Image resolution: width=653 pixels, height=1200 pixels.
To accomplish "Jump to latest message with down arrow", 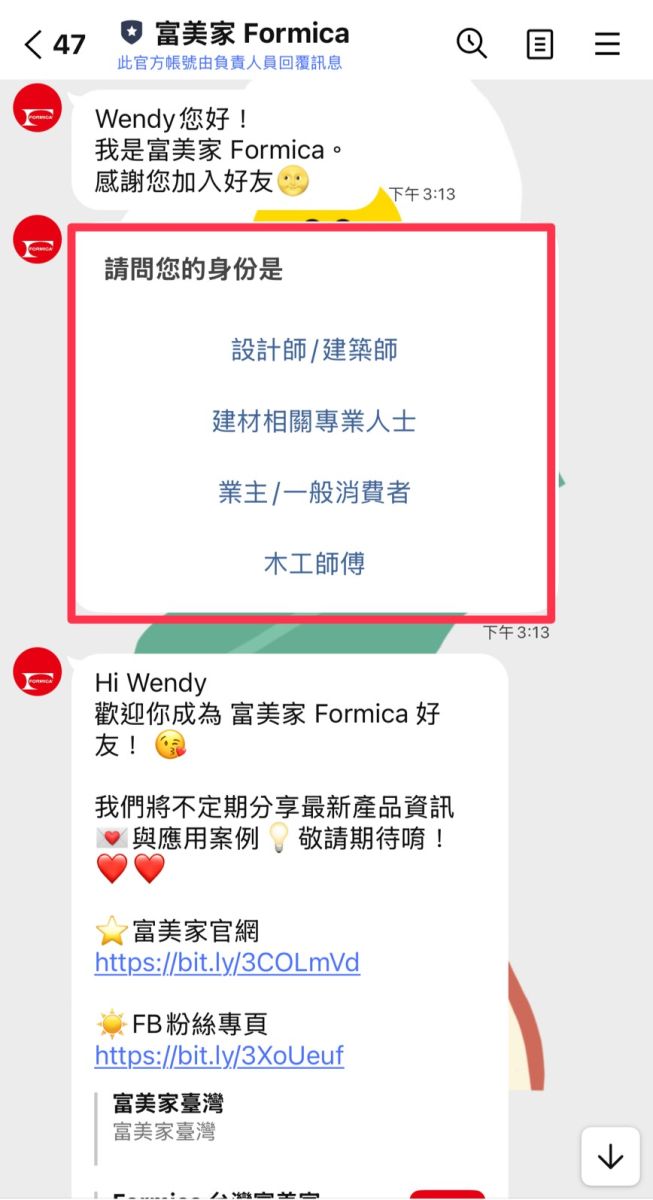I will click(x=610, y=1157).
